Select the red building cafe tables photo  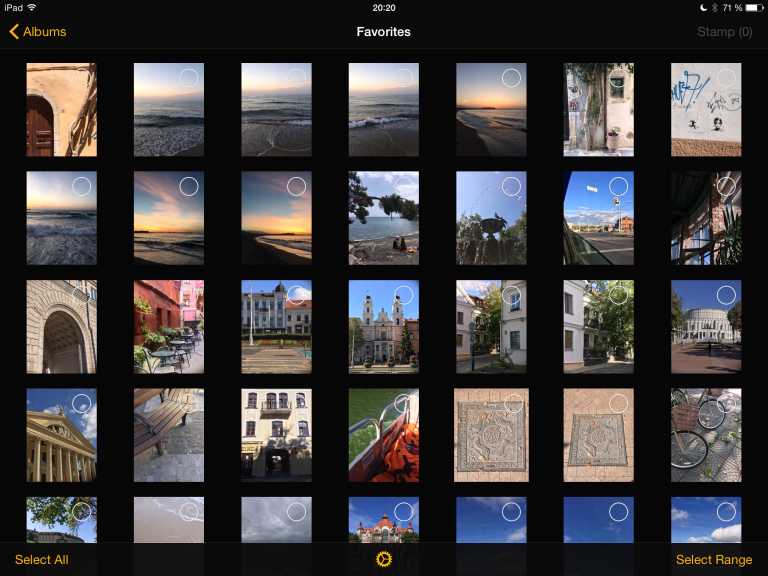[168, 326]
